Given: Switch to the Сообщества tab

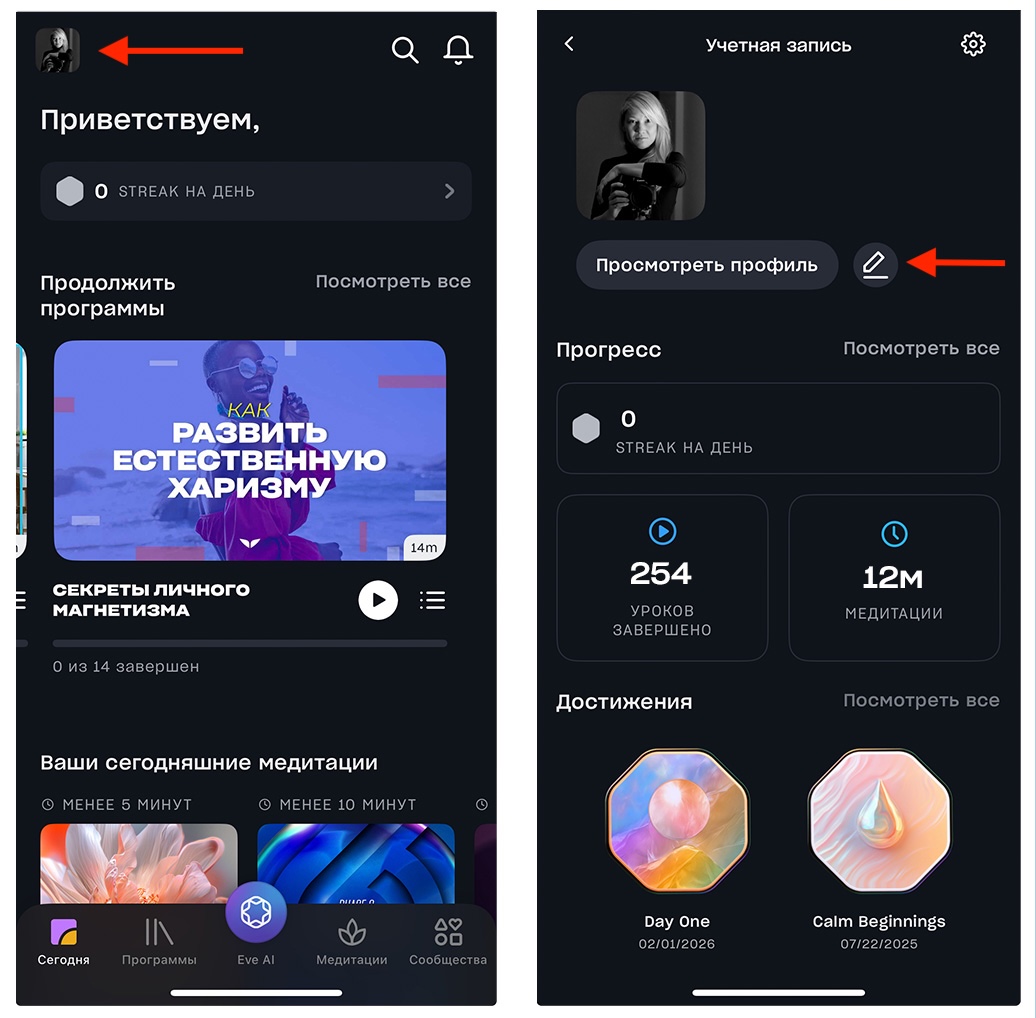Looking at the screenshot, I should pyautogui.click(x=448, y=942).
